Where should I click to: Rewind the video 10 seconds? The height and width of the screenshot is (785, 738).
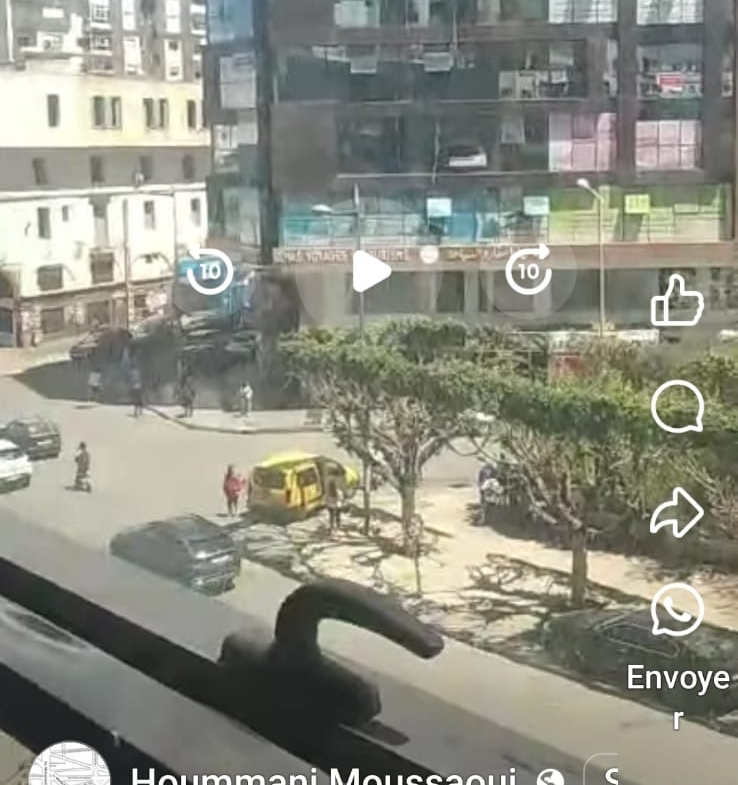pyautogui.click(x=210, y=271)
